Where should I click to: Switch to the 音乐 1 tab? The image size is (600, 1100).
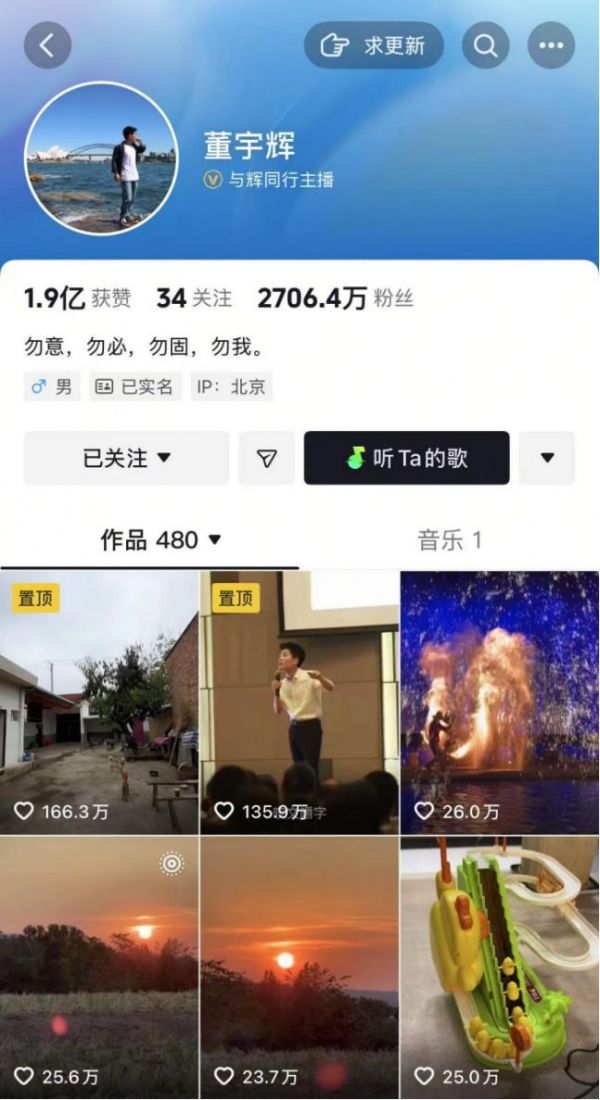tap(449, 541)
